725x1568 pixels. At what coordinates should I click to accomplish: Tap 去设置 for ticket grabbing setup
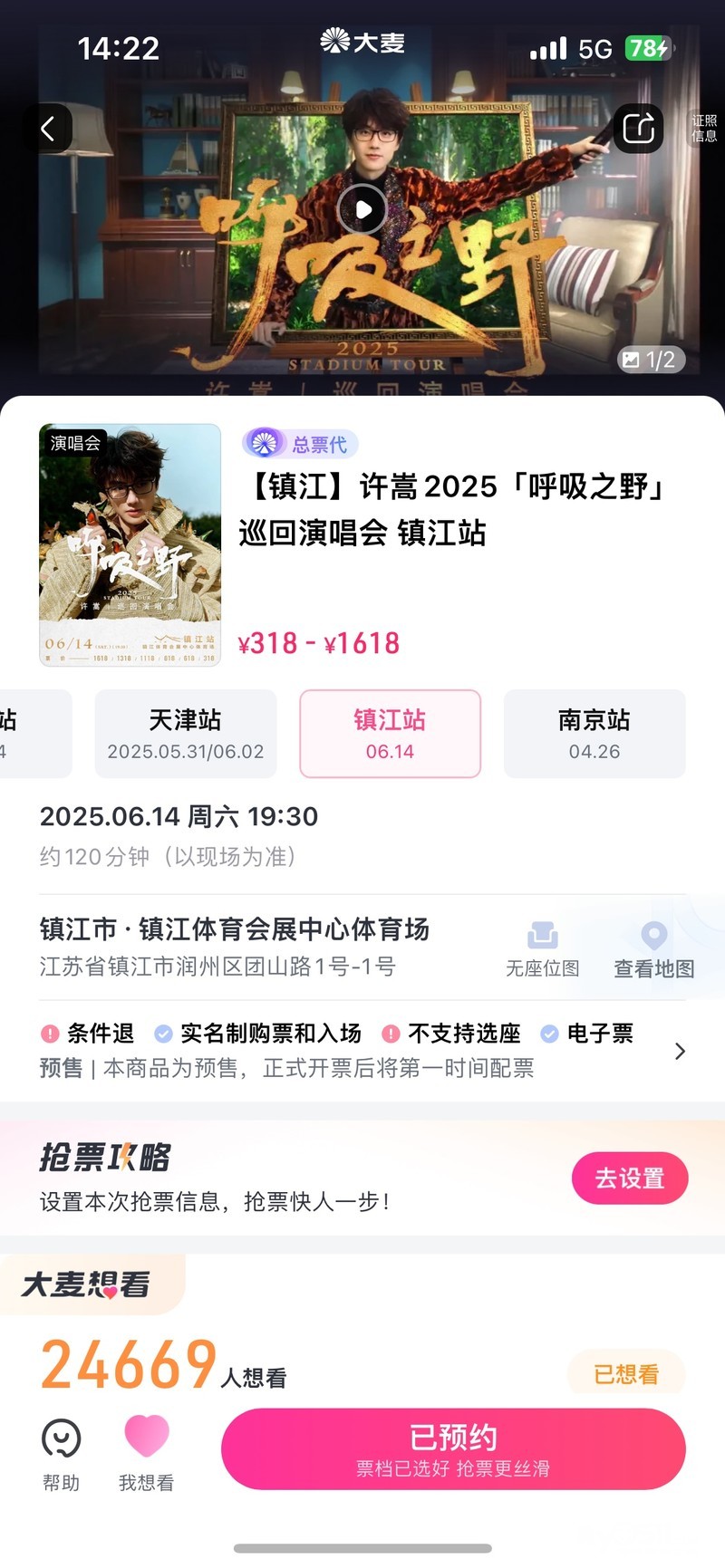[x=630, y=1178]
